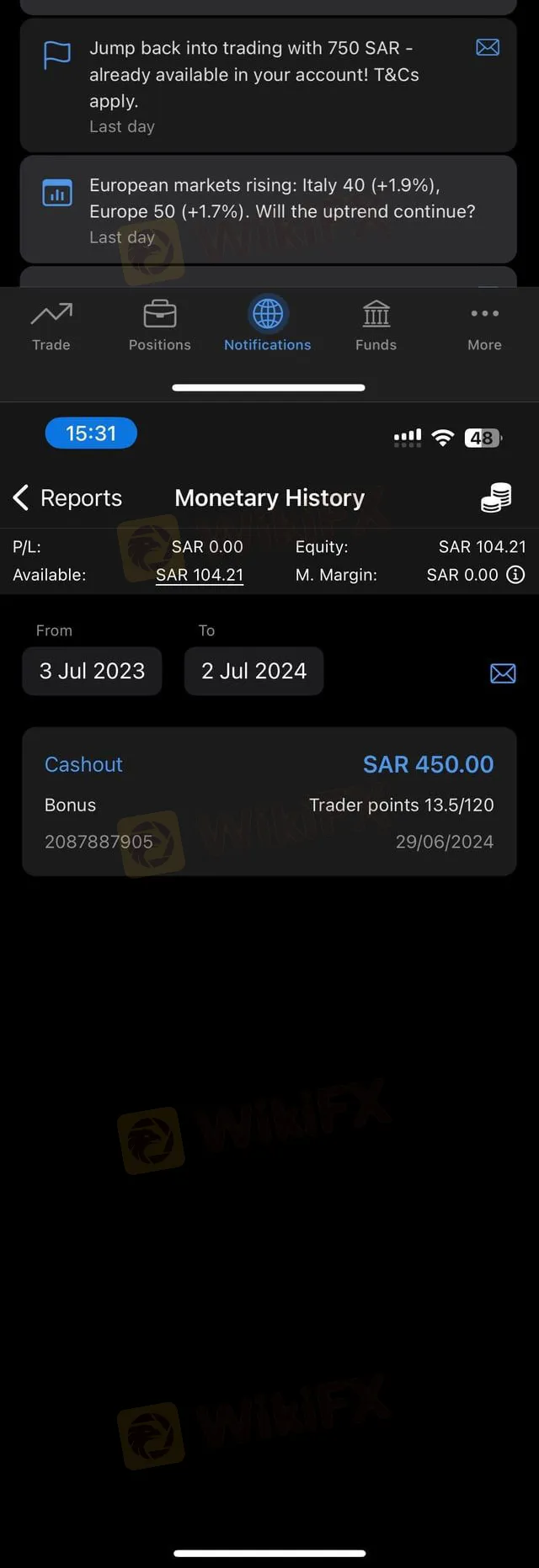Open the 750 SAR trading bonus notification

click(253, 84)
